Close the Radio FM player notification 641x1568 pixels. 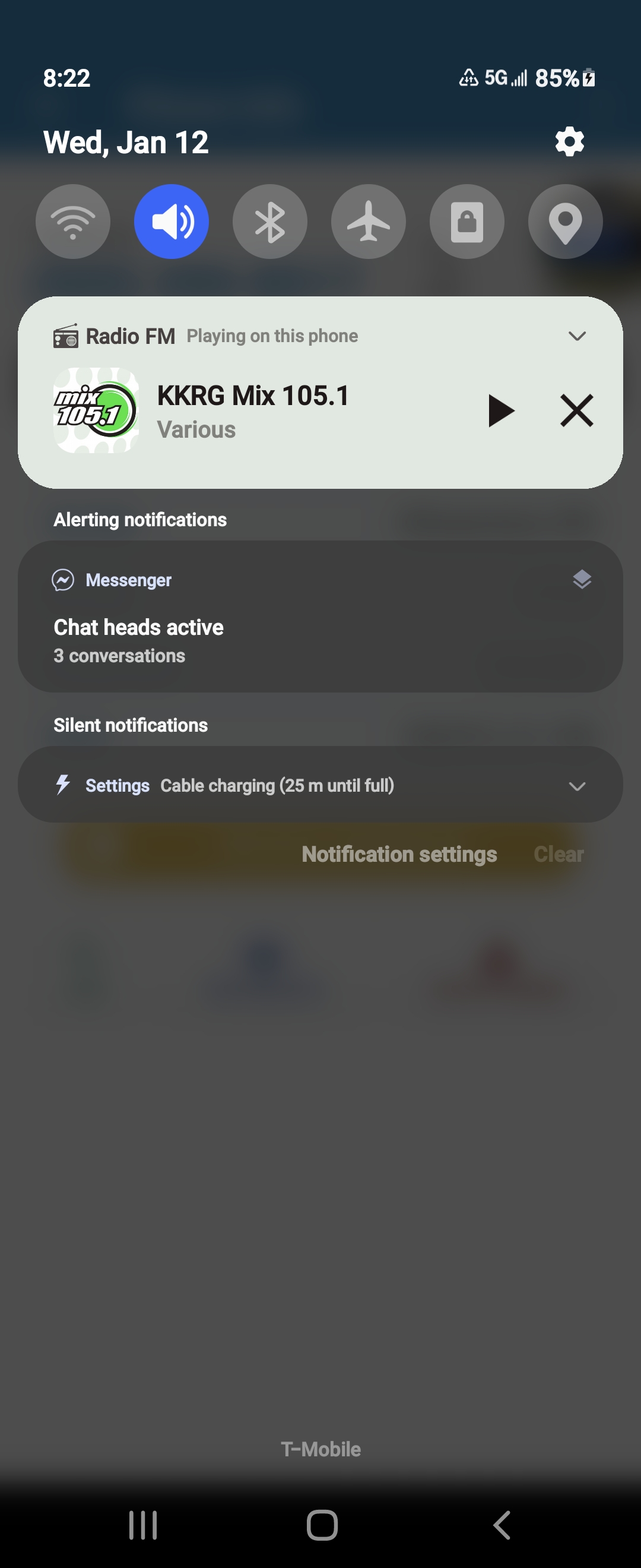[x=576, y=411]
